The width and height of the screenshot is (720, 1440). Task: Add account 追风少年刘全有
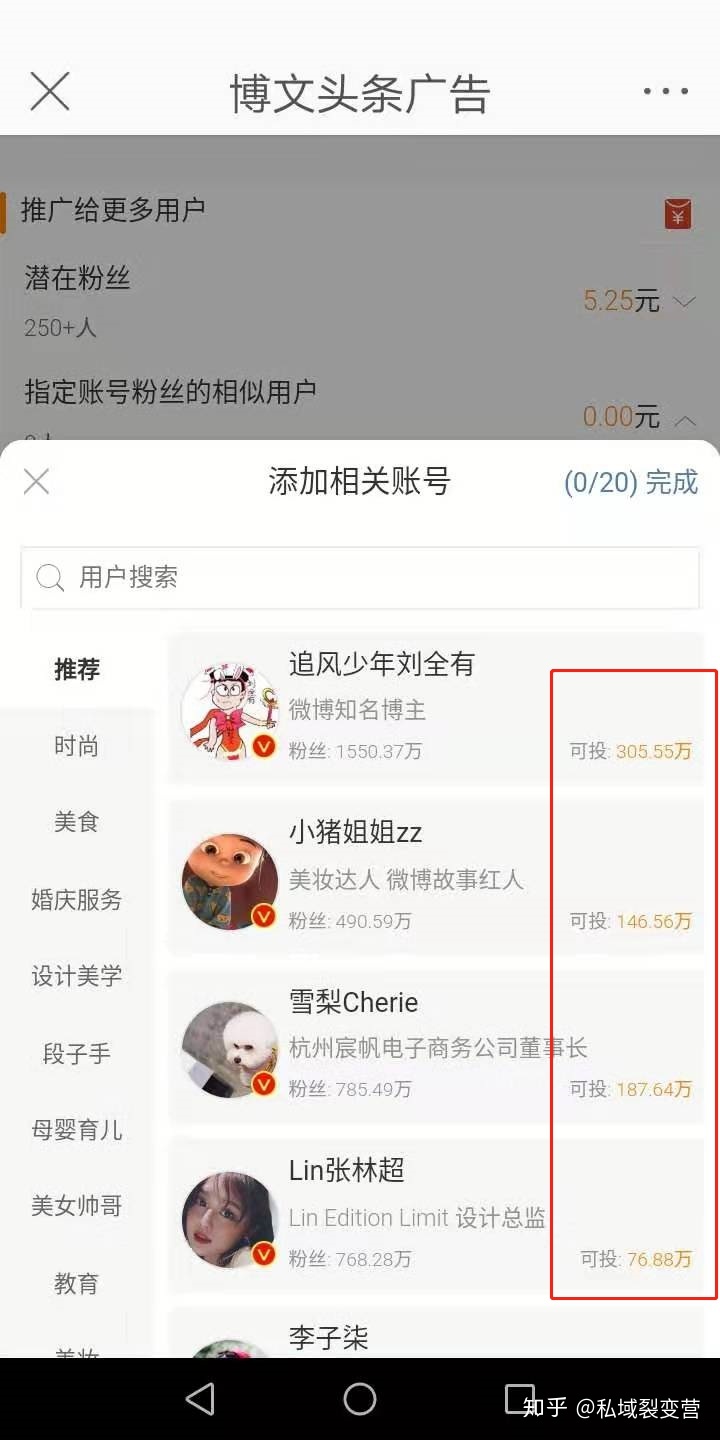pos(435,708)
